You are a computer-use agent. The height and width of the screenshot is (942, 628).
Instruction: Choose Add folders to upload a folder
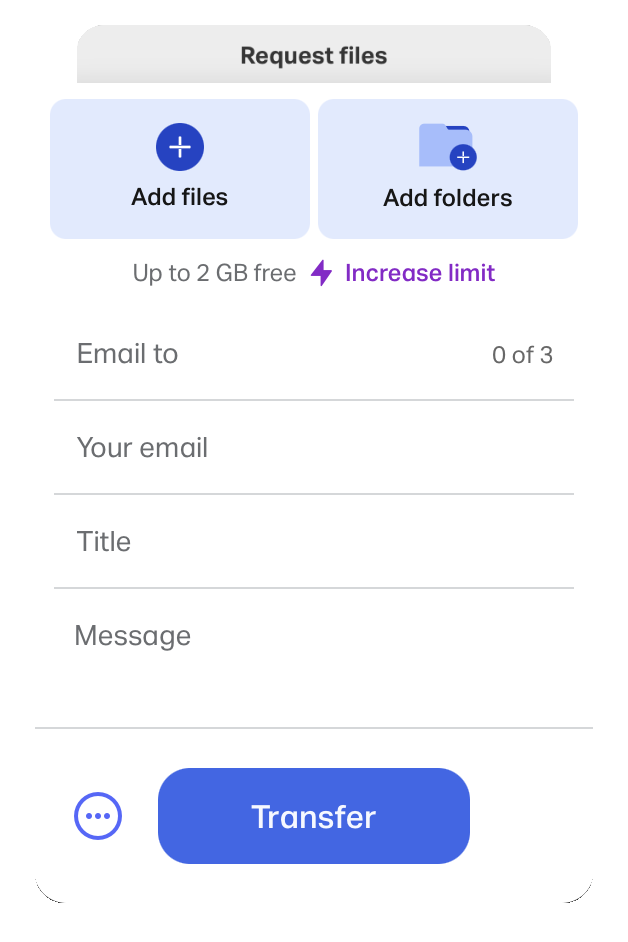pos(447,169)
